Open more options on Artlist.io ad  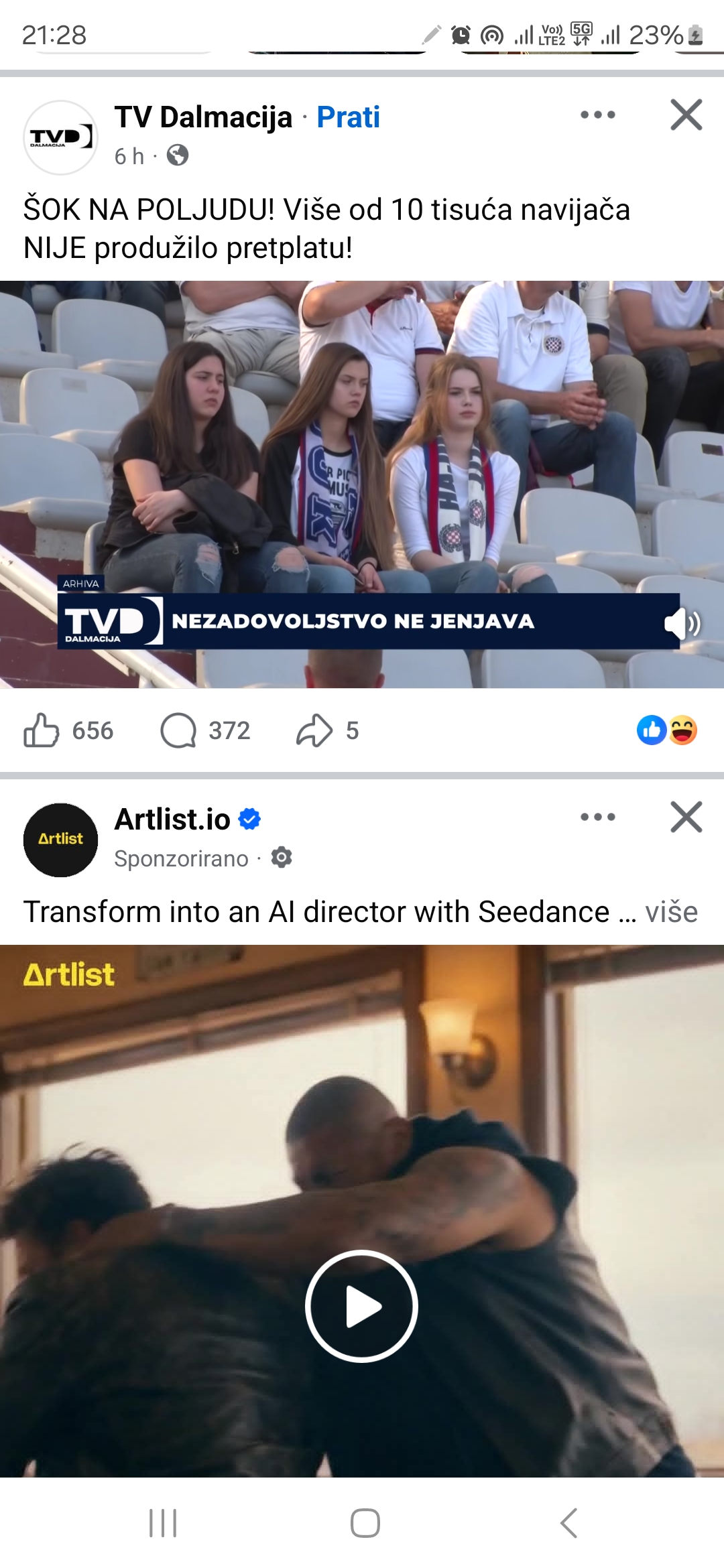coord(598,817)
